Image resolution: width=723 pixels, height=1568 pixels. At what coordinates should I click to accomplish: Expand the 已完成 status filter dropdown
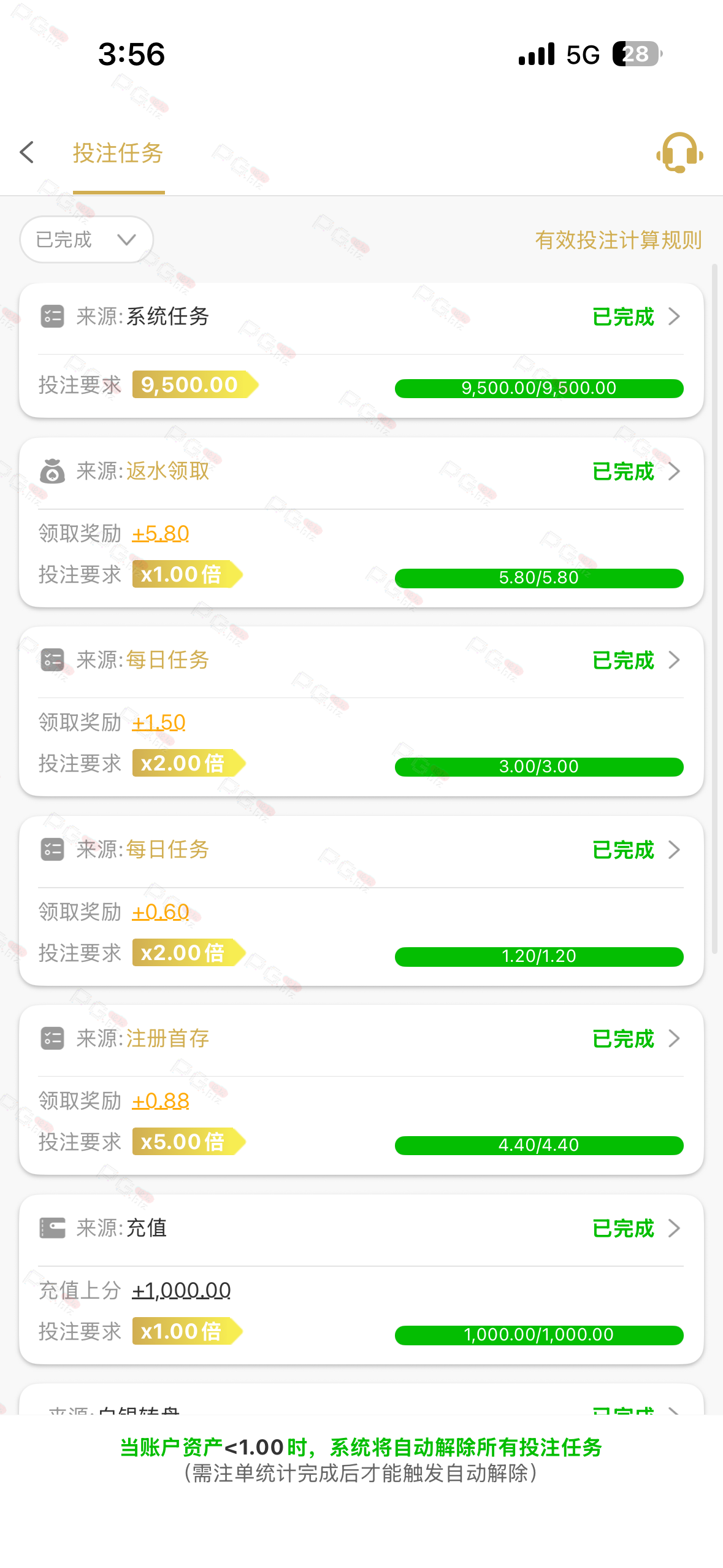tap(86, 239)
